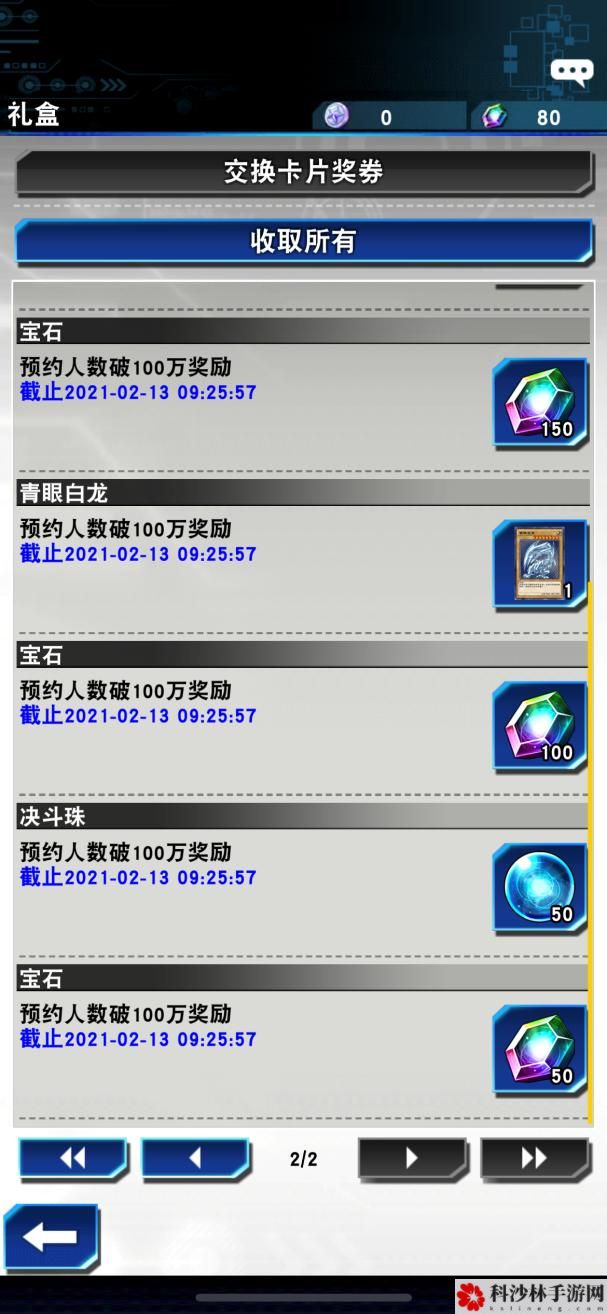
Task: Claim the 150 gems reward
Action: 540,402
